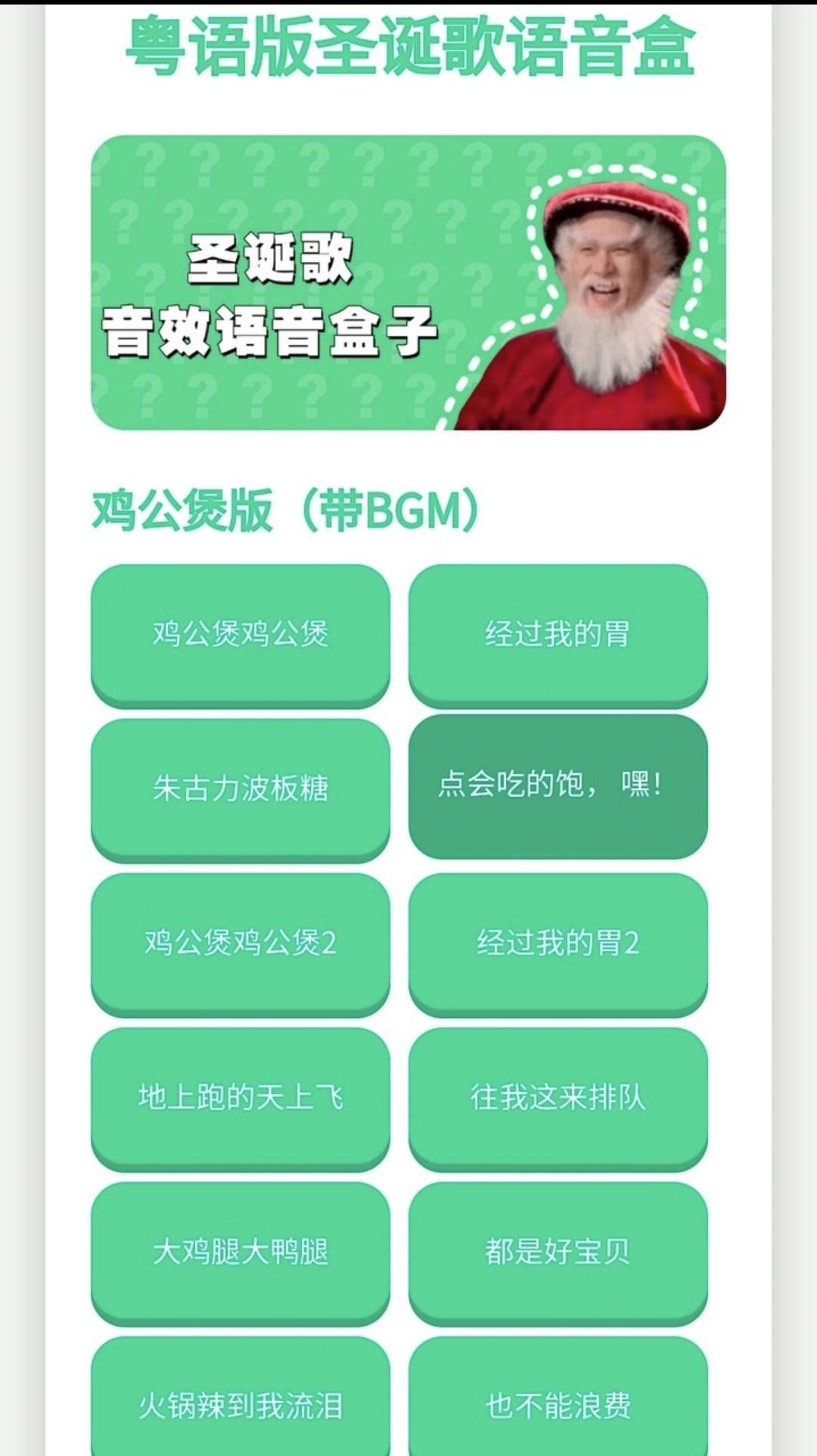Play 火锅辣到我流泪 sound
The width and height of the screenshot is (817, 1456).
[x=241, y=1404]
